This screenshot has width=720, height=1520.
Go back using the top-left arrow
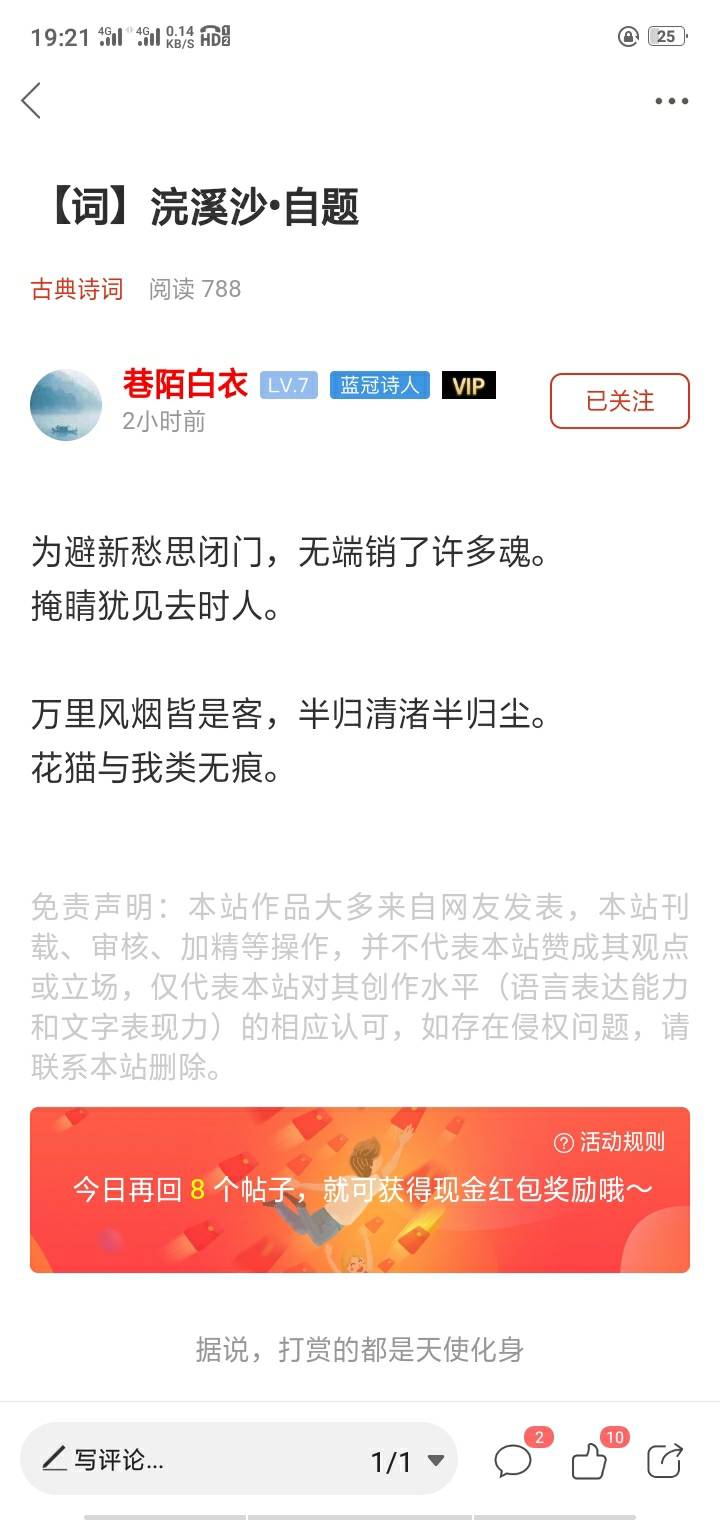pos(31,101)
